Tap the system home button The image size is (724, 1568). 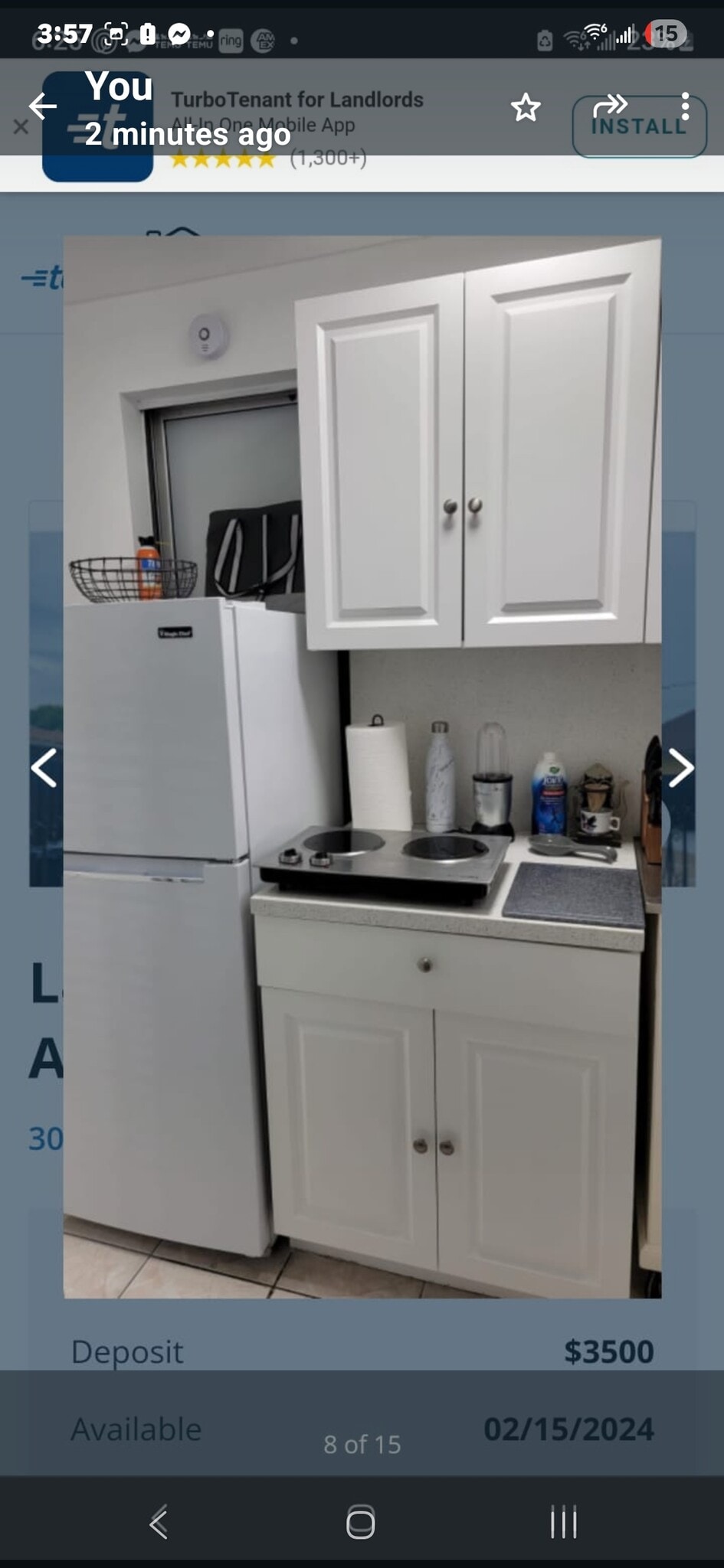coord(361,1521)
